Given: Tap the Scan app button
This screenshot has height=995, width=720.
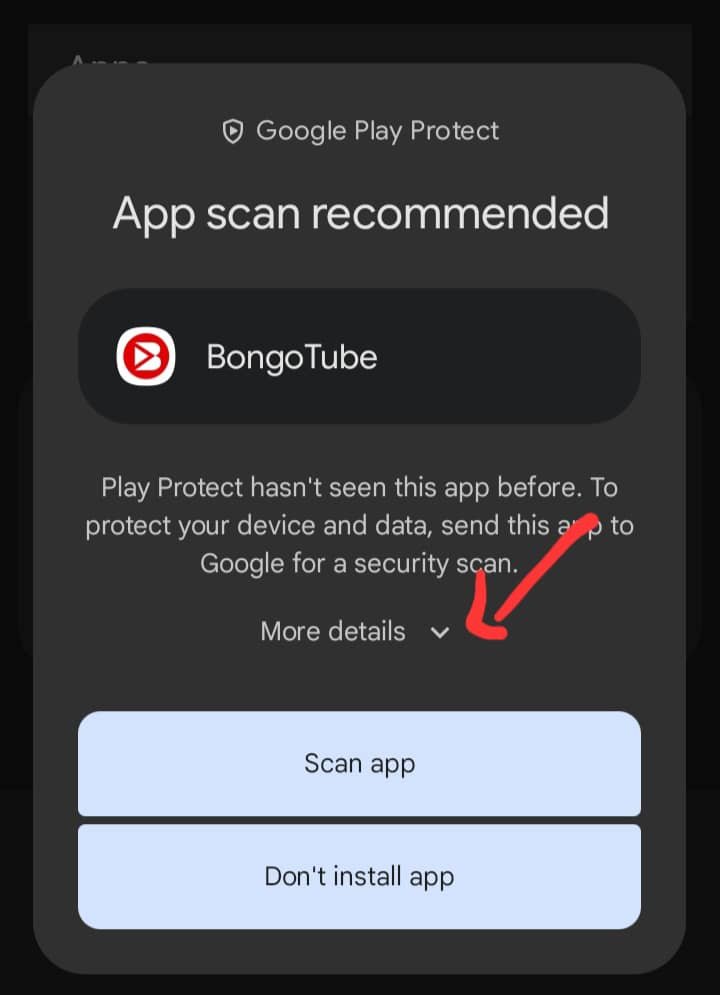Looking at the screenshot, I should 359,764.
